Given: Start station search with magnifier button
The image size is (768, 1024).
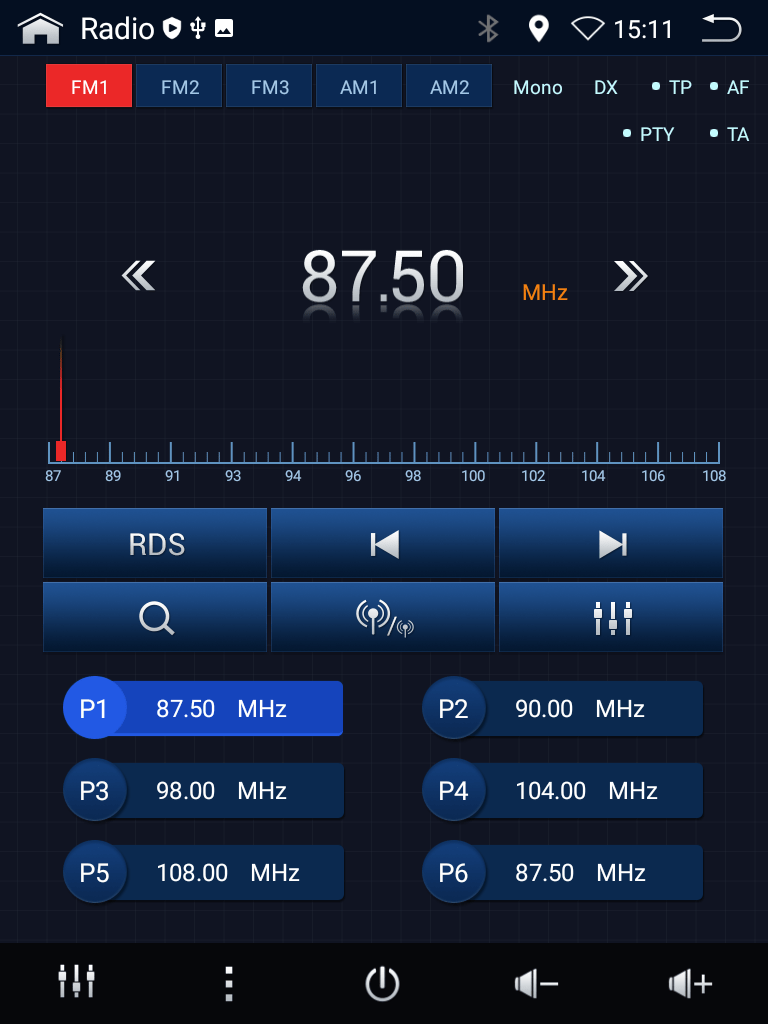Looking at the screenshot, I should point(156,618).
